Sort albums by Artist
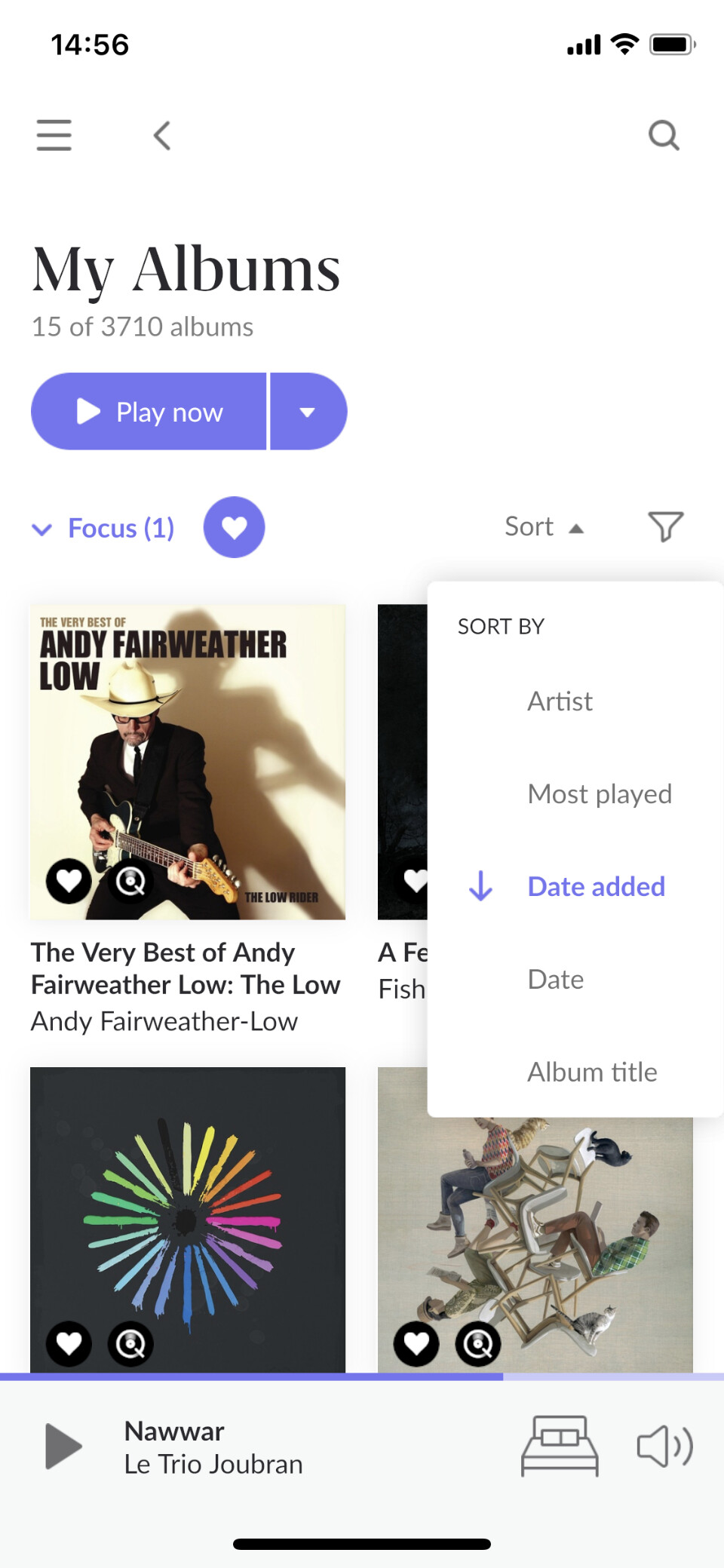The width and height of the screenshot is (724, 1568). [560, 701]
